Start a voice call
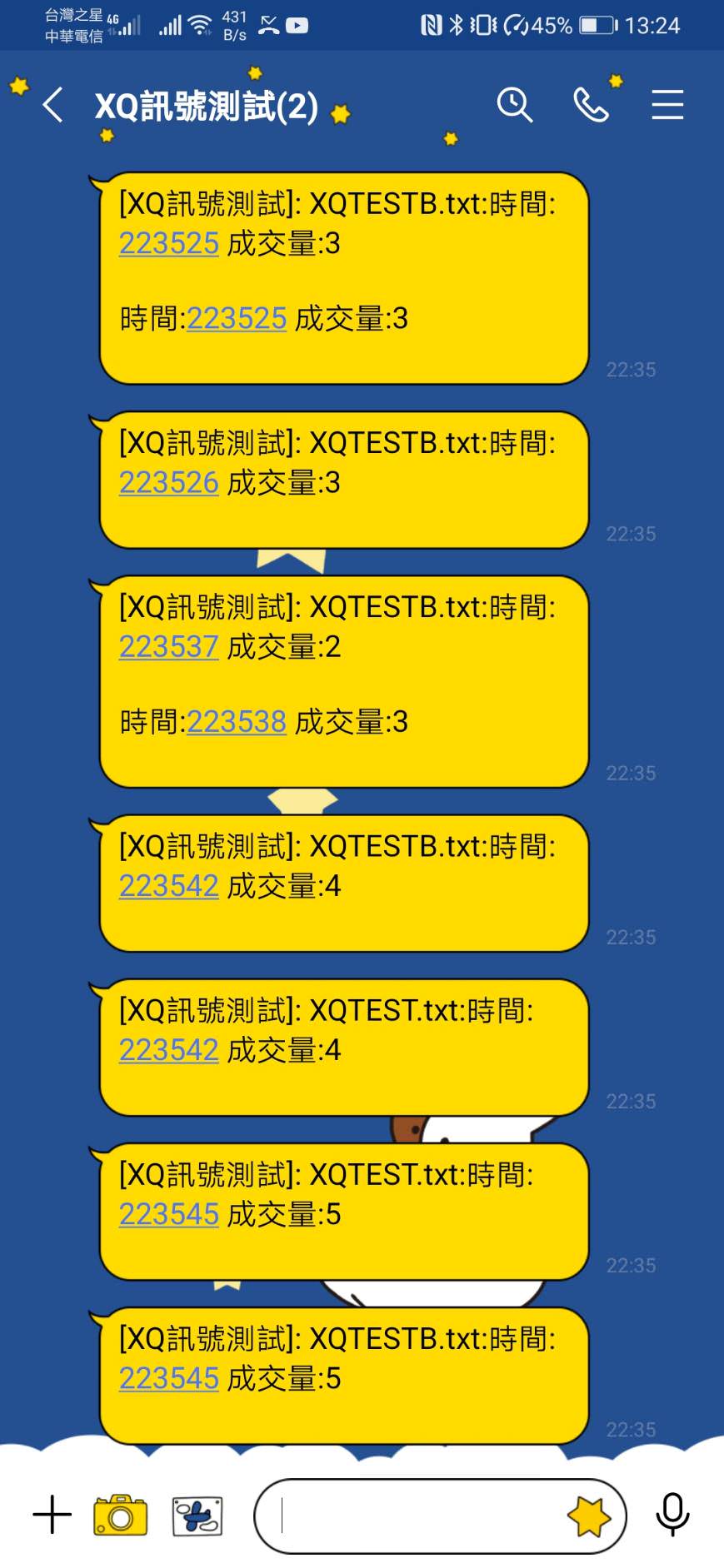Image resolution: width=724 pixels, height=1568 pixels. point(591,106)
